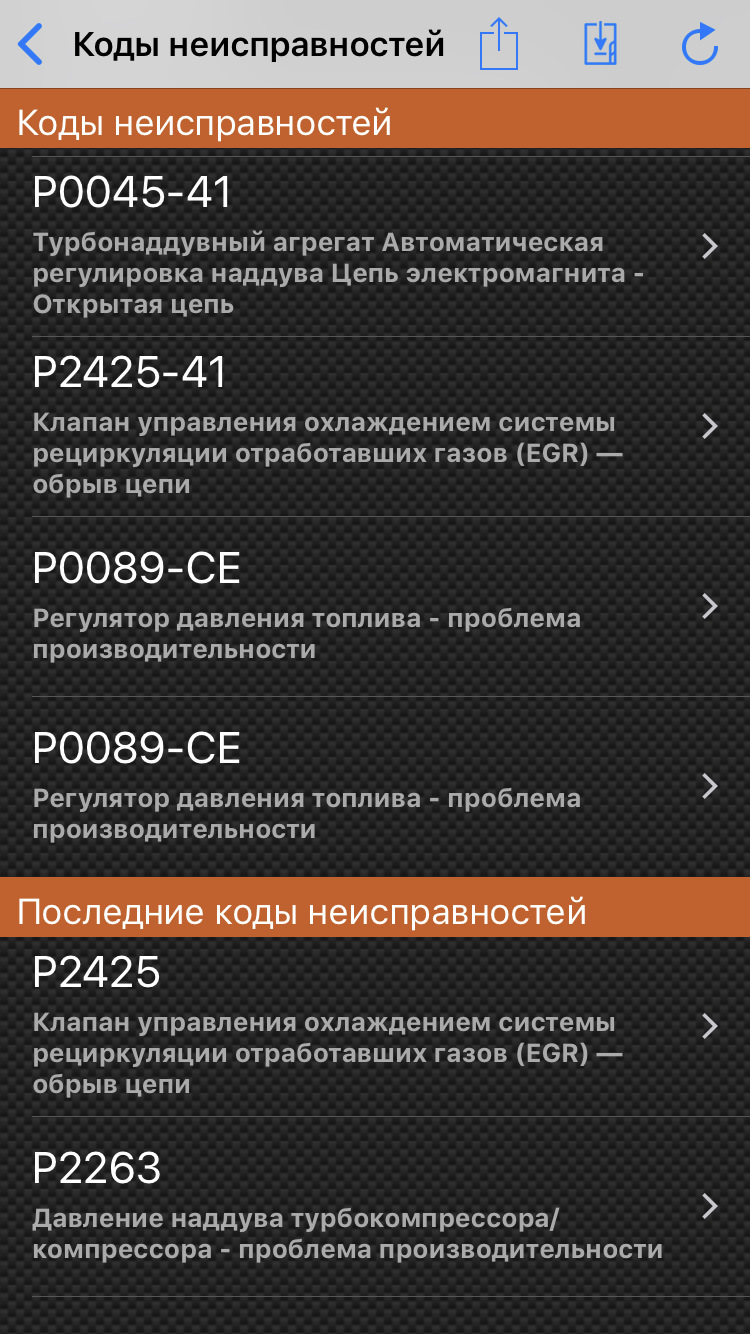This screenshot has height=1334, width=750.
Task: View details for code P2263
Action: pyautogui.click(x=375, y=1206)
